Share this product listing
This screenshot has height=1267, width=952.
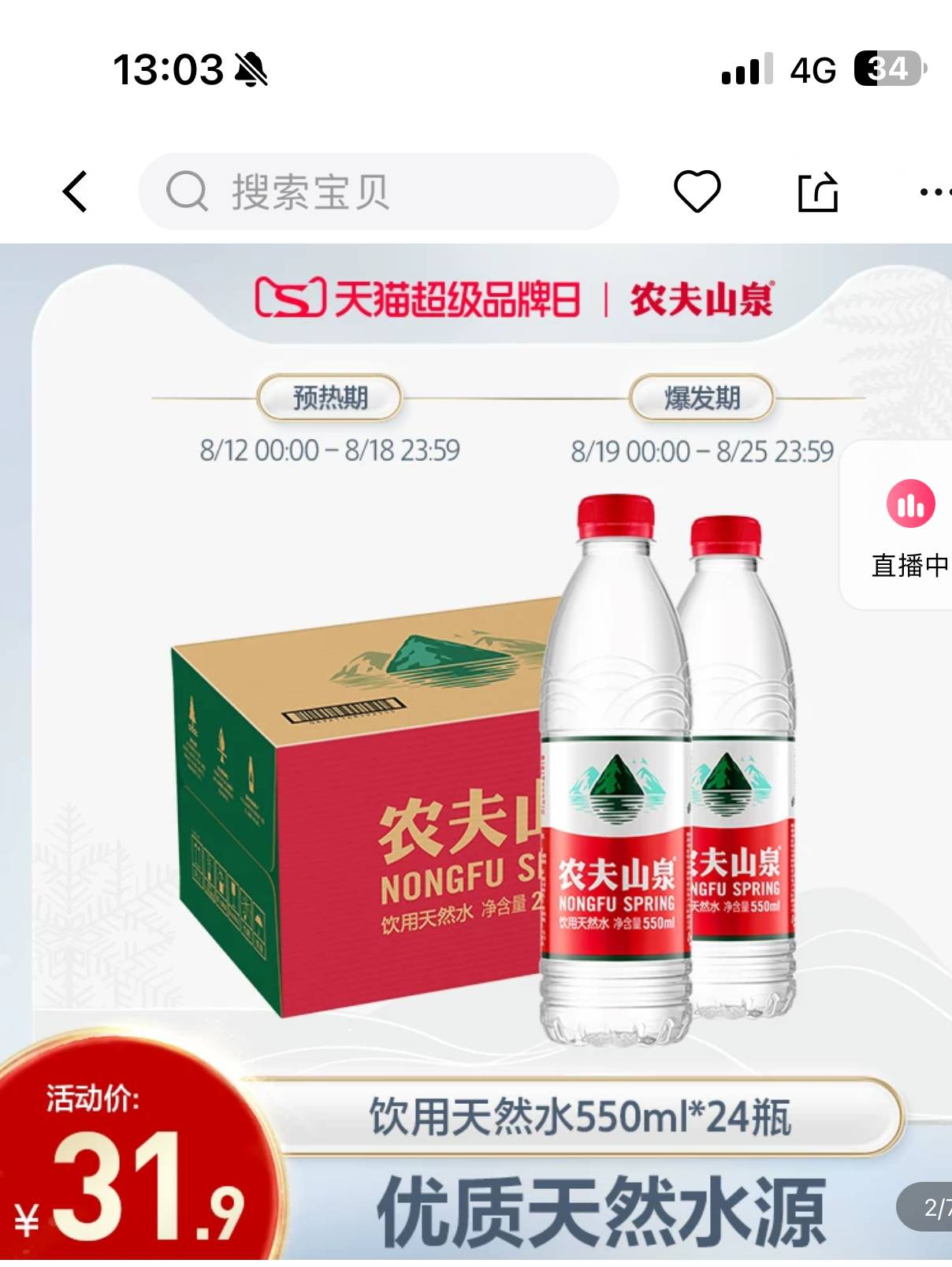coord(817,191)
